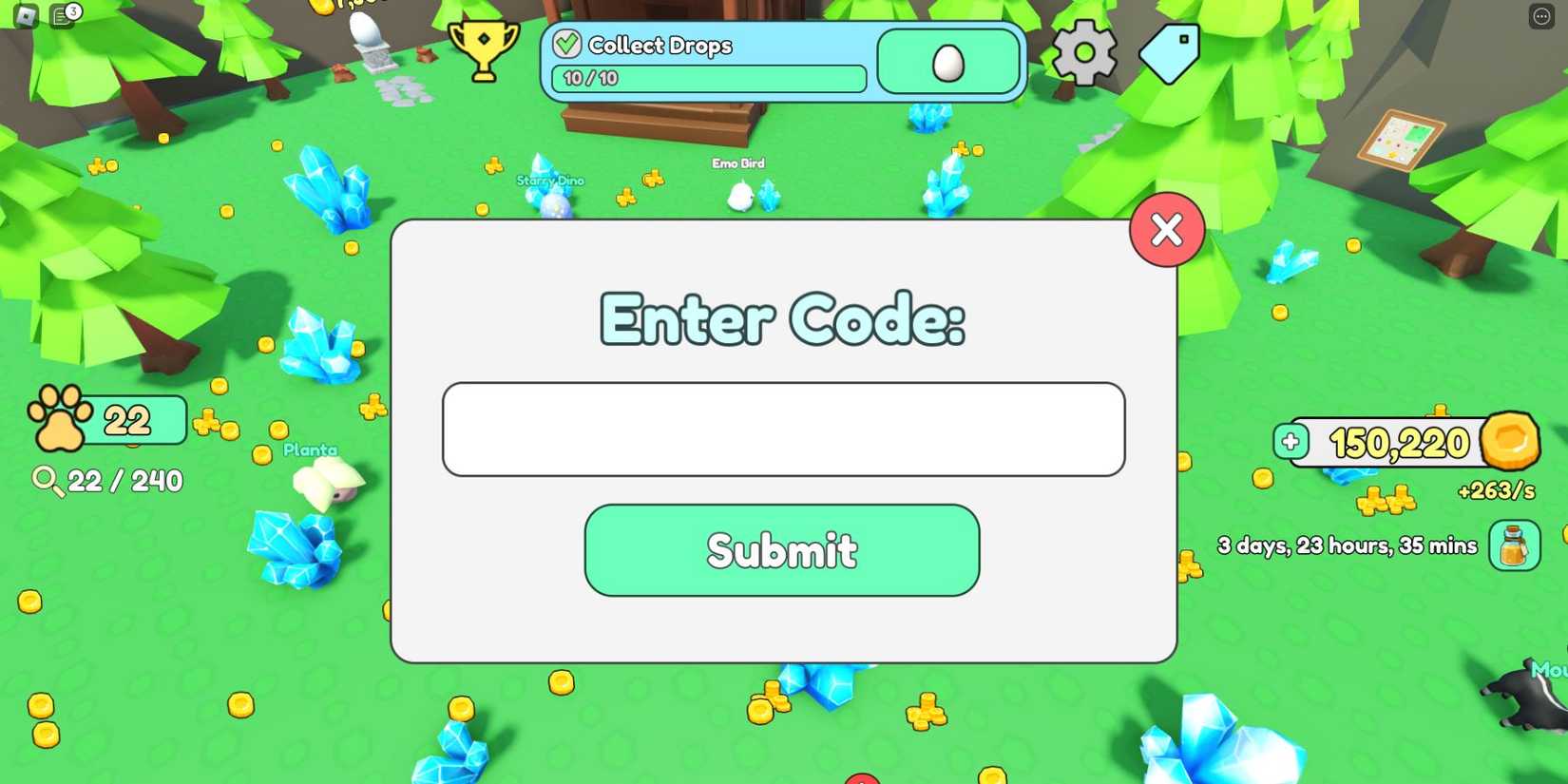Open the pets paw button
1568x784 pixels.
(63, 419)
